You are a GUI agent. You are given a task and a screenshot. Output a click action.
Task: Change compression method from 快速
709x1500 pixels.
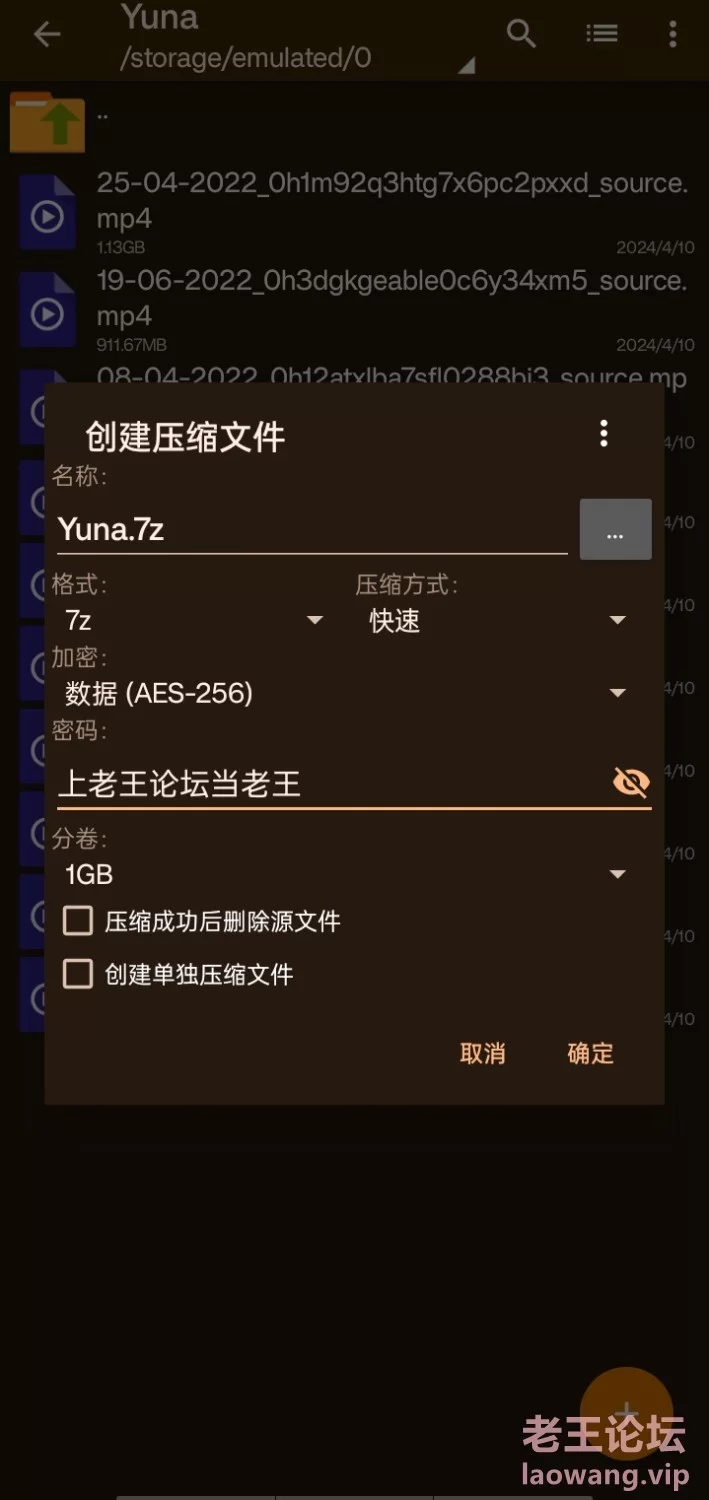(x=497, y=621)
